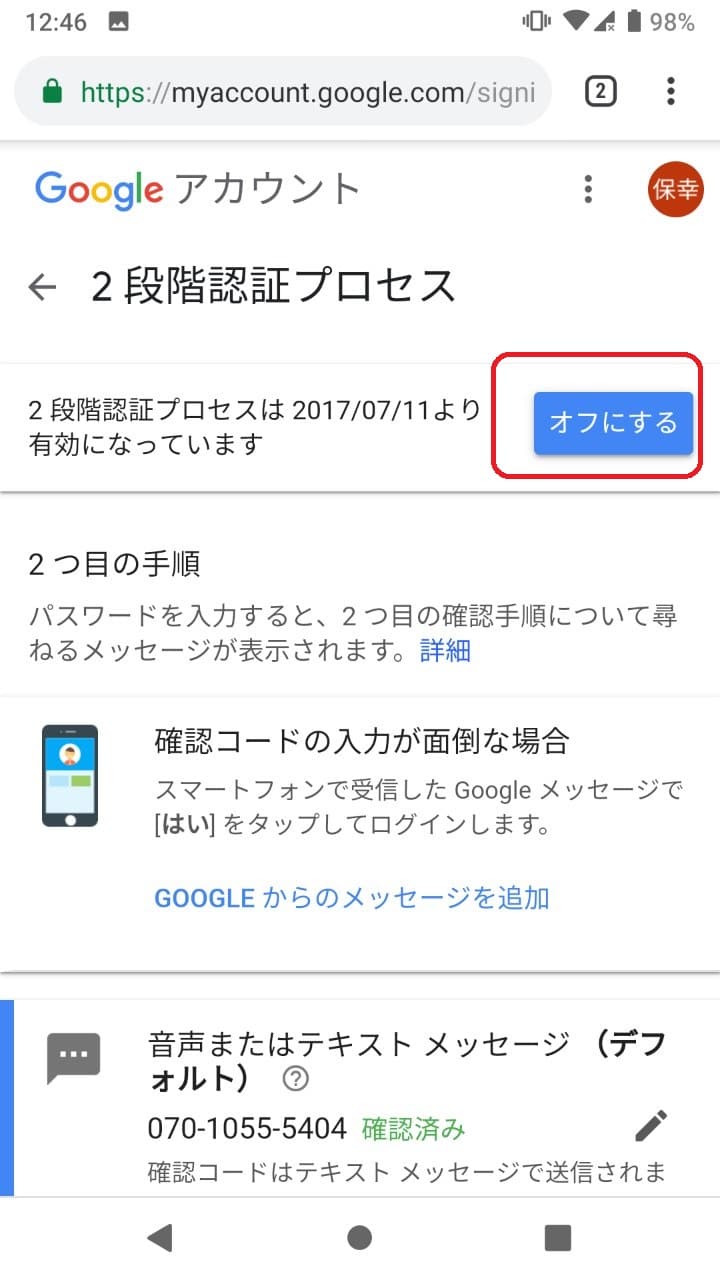This screenshot has width=720, height=1280.
Task: Open the Google Account page options menu
Action: coord(588,188)
